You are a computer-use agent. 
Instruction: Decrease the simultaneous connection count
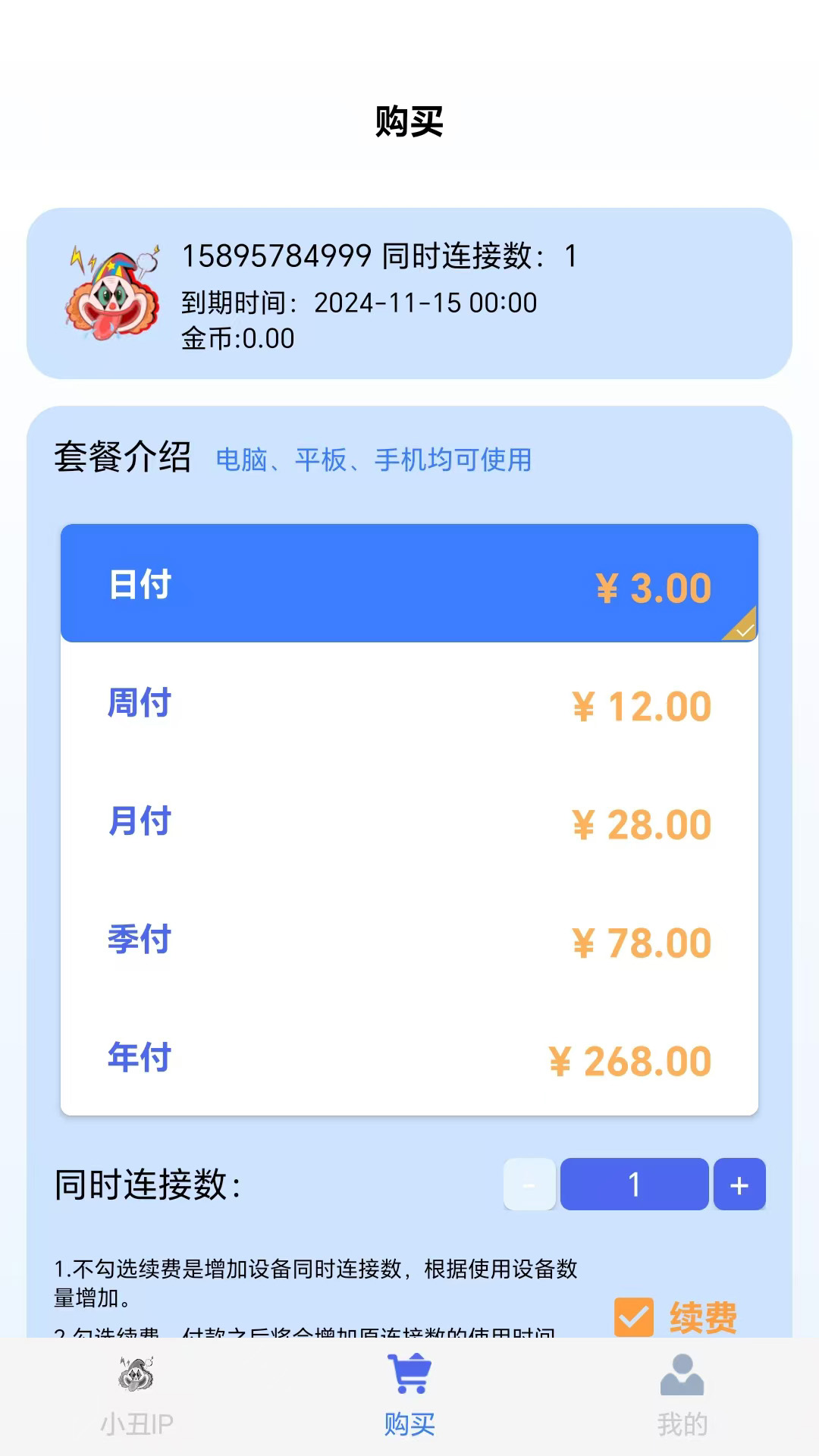point(529,1185)
